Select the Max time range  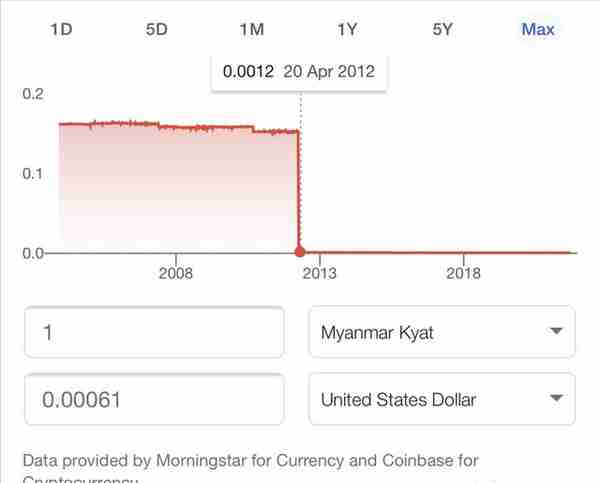[x=538, y=29]
